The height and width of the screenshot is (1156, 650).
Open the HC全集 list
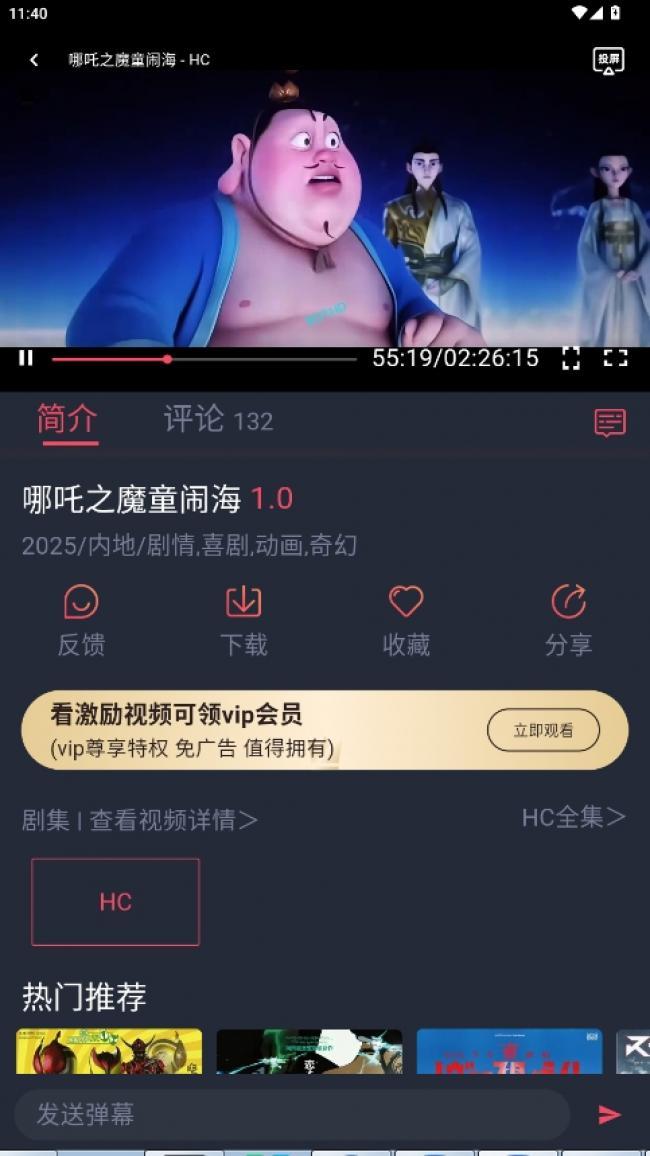[x=573, y=818]
